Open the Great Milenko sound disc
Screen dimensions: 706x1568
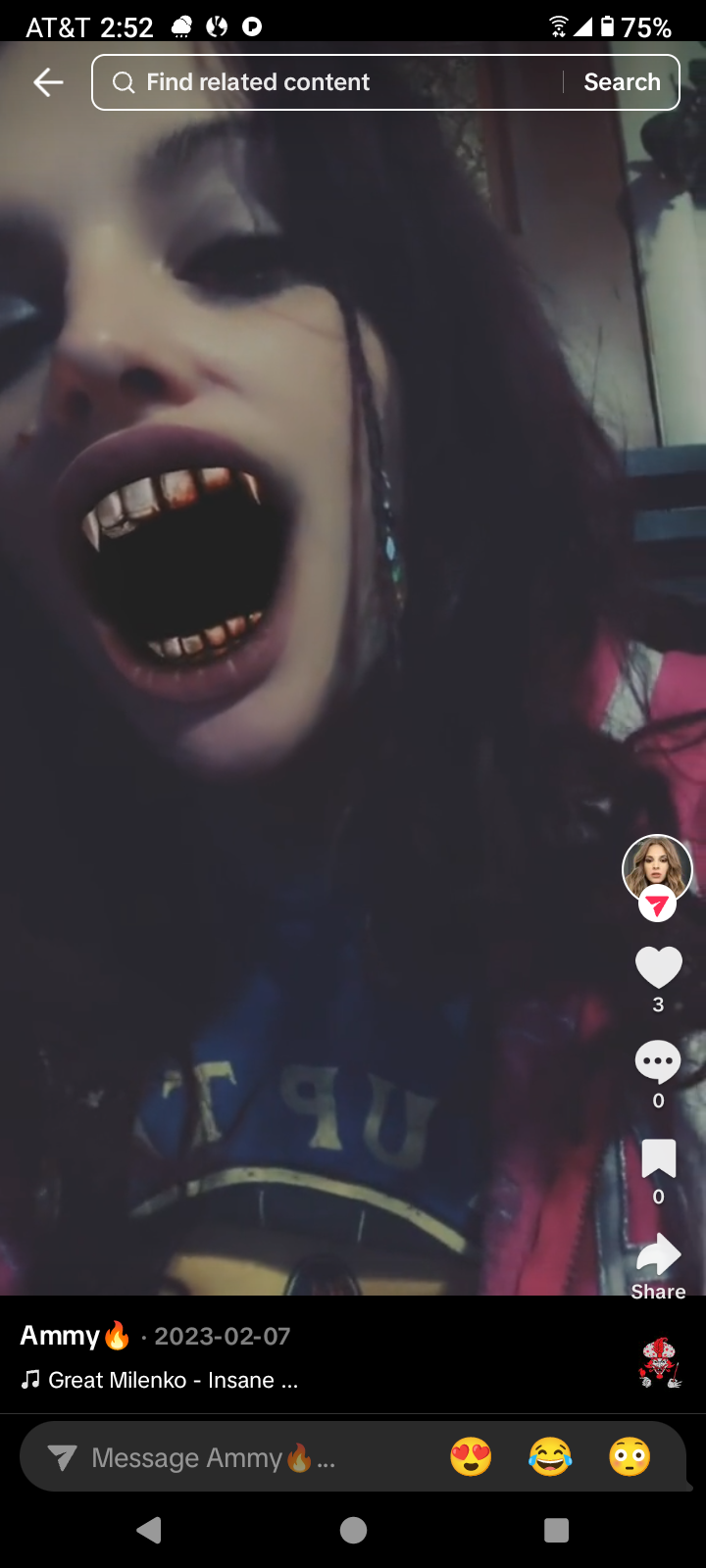tap(660, 1362)
